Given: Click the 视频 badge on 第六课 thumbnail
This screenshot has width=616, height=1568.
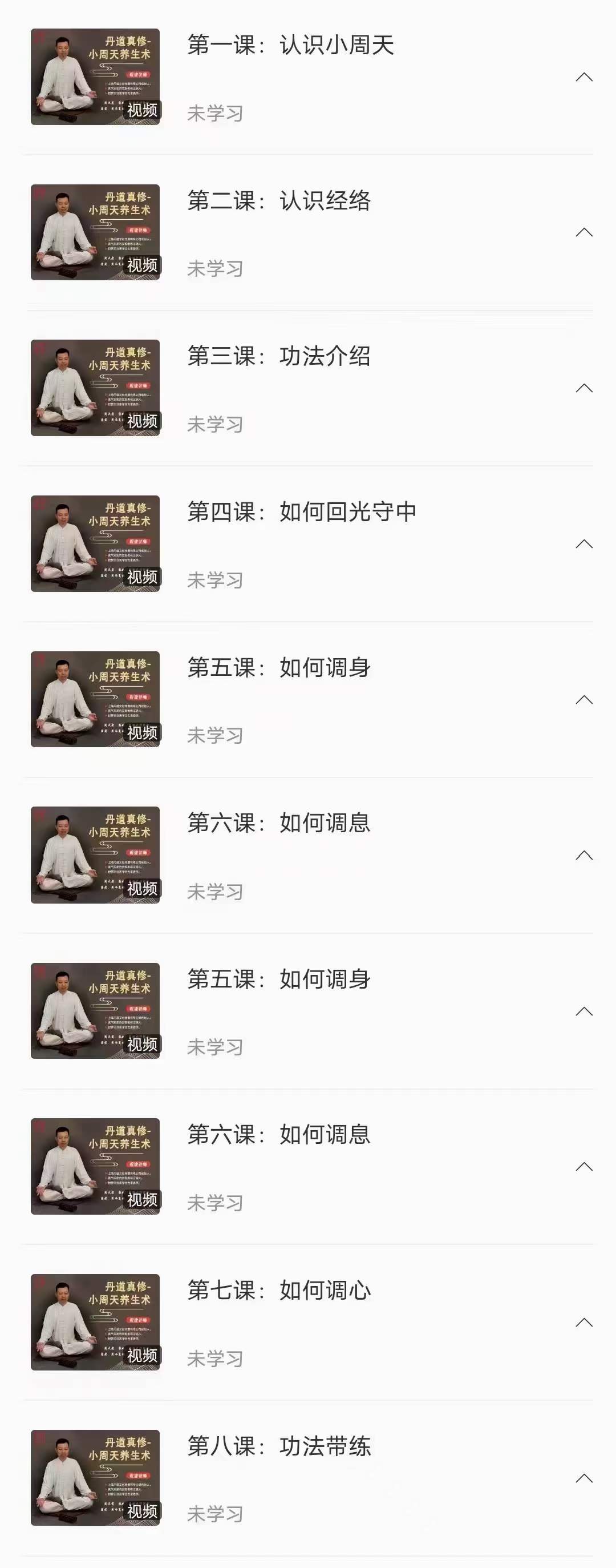Looking at the screenshot, I should tap(142, 892).
